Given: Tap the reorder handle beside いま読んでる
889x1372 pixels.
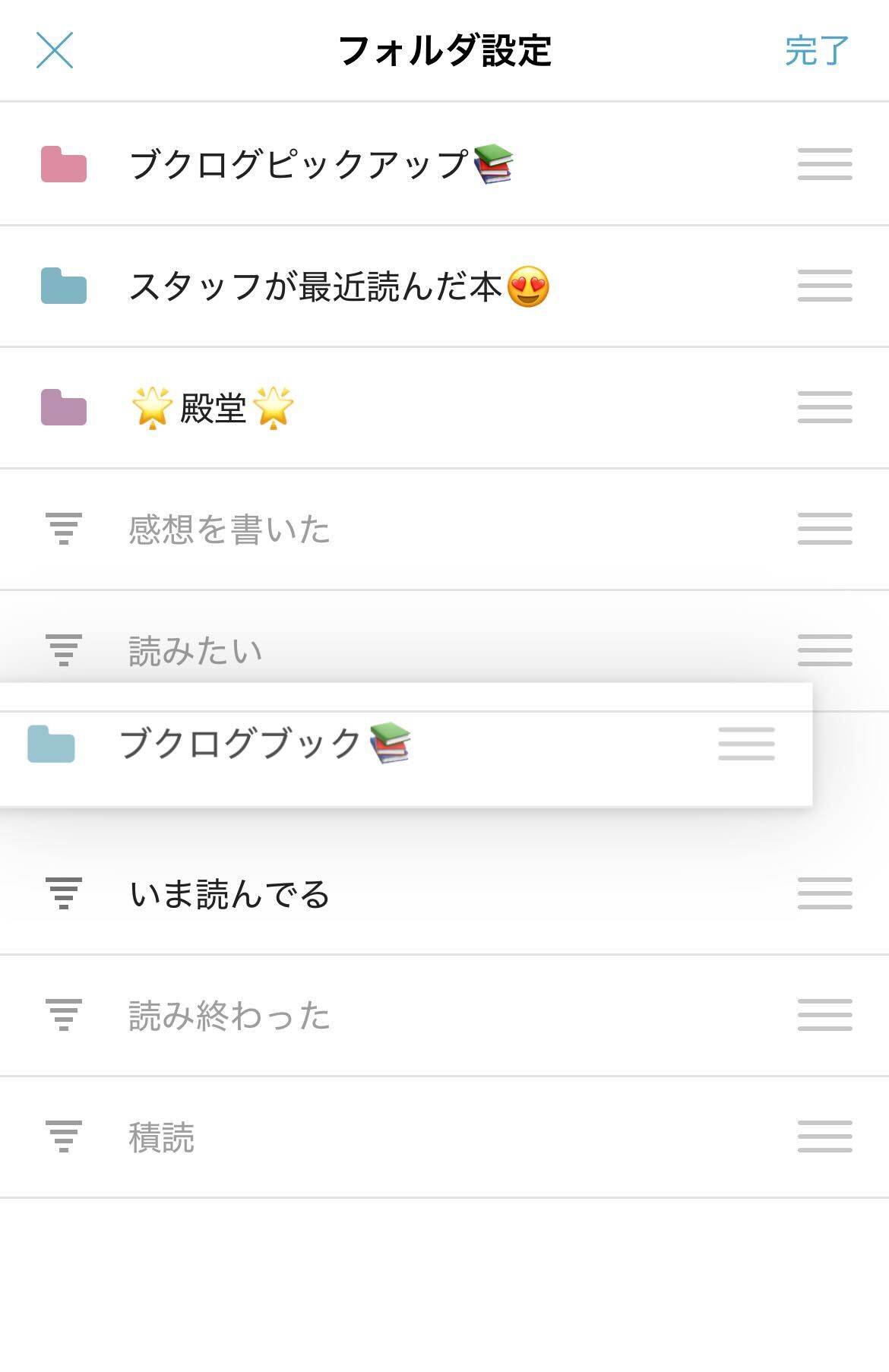Looking at the screenshot, I should [x=824, y=894].
